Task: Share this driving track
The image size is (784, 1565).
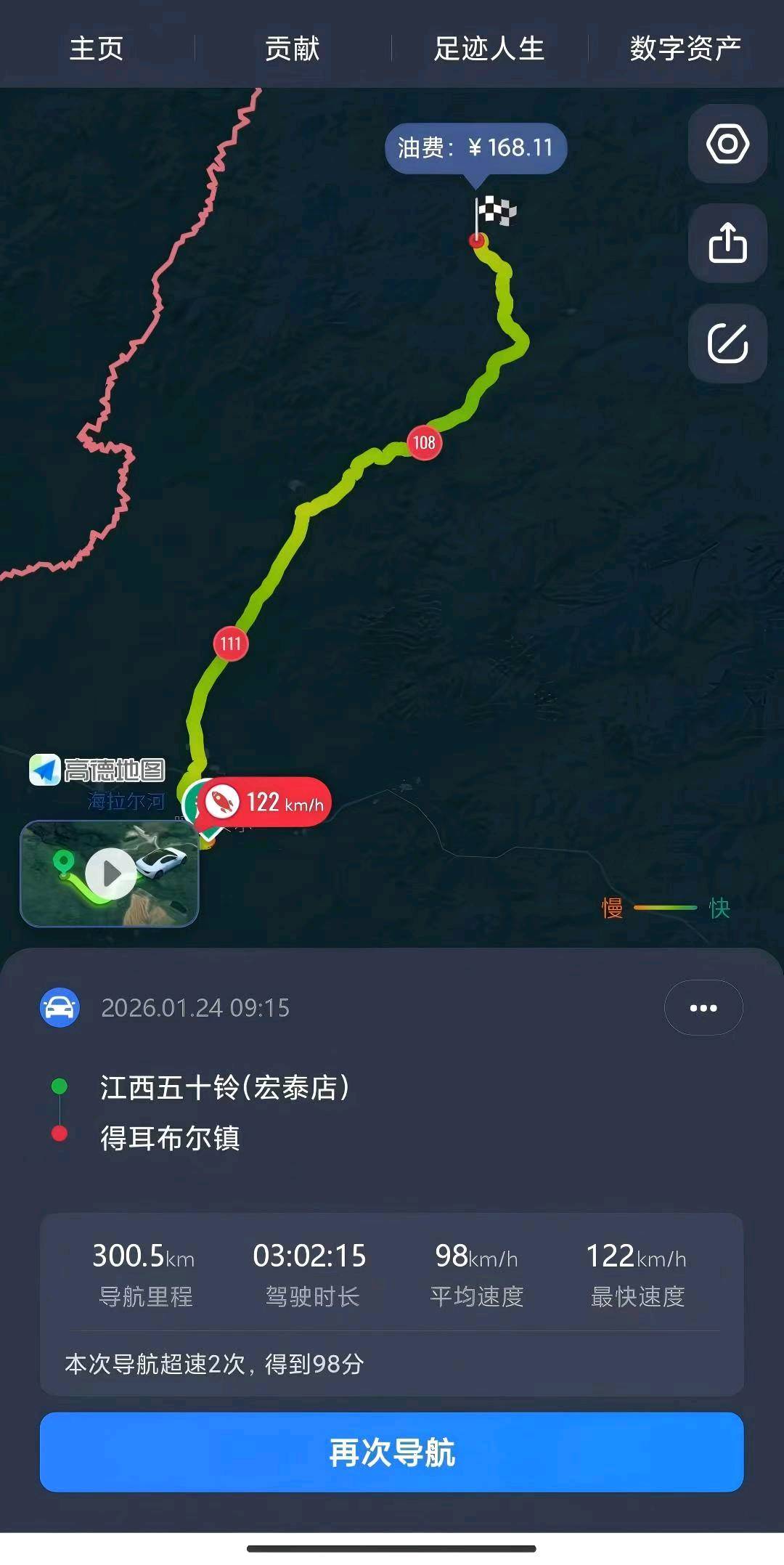Action: (x=727, y=243)
